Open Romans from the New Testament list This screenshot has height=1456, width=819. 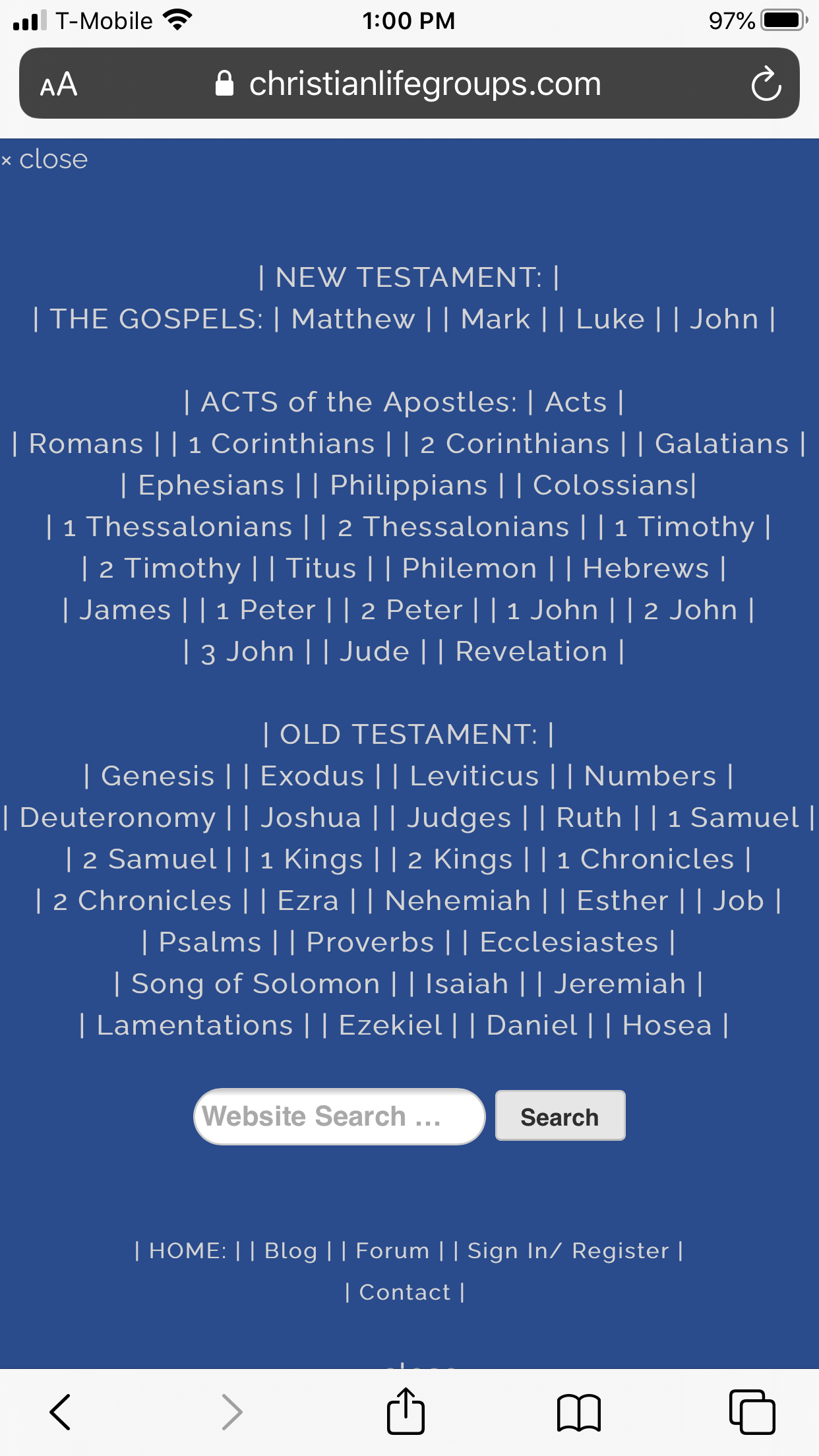tap(86, 444)
